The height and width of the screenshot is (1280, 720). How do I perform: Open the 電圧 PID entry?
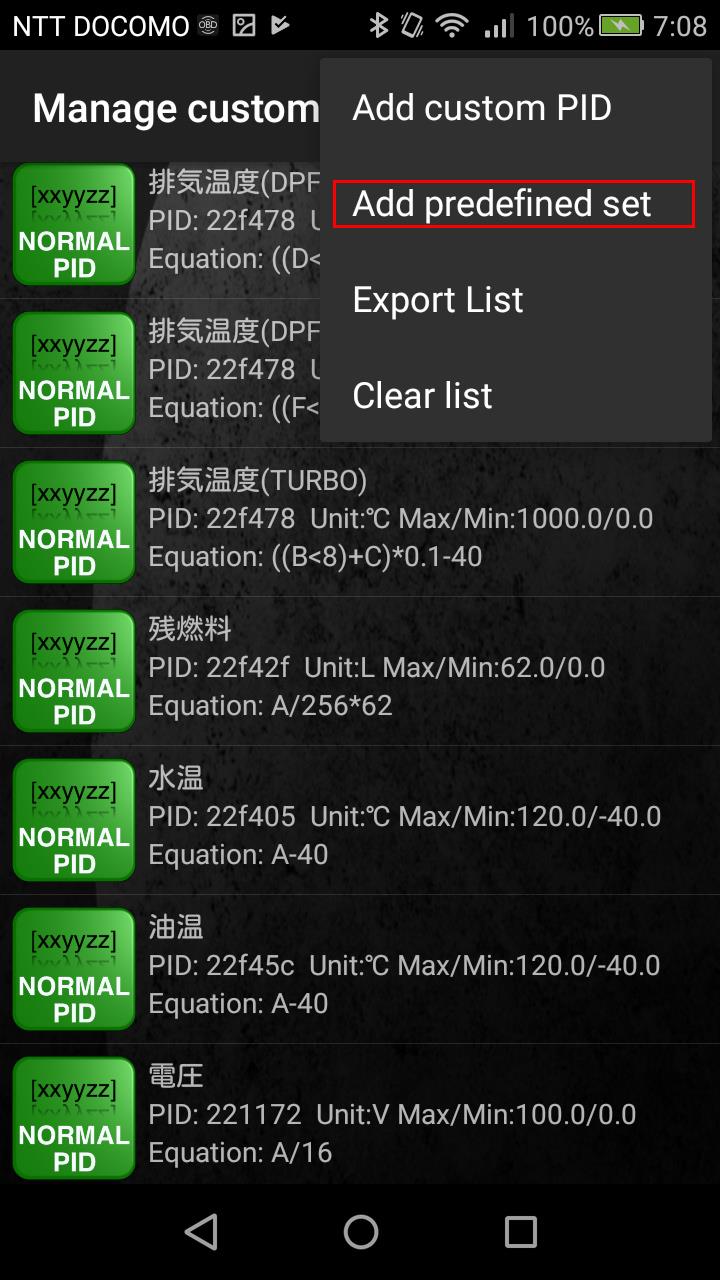point(360,1115)
